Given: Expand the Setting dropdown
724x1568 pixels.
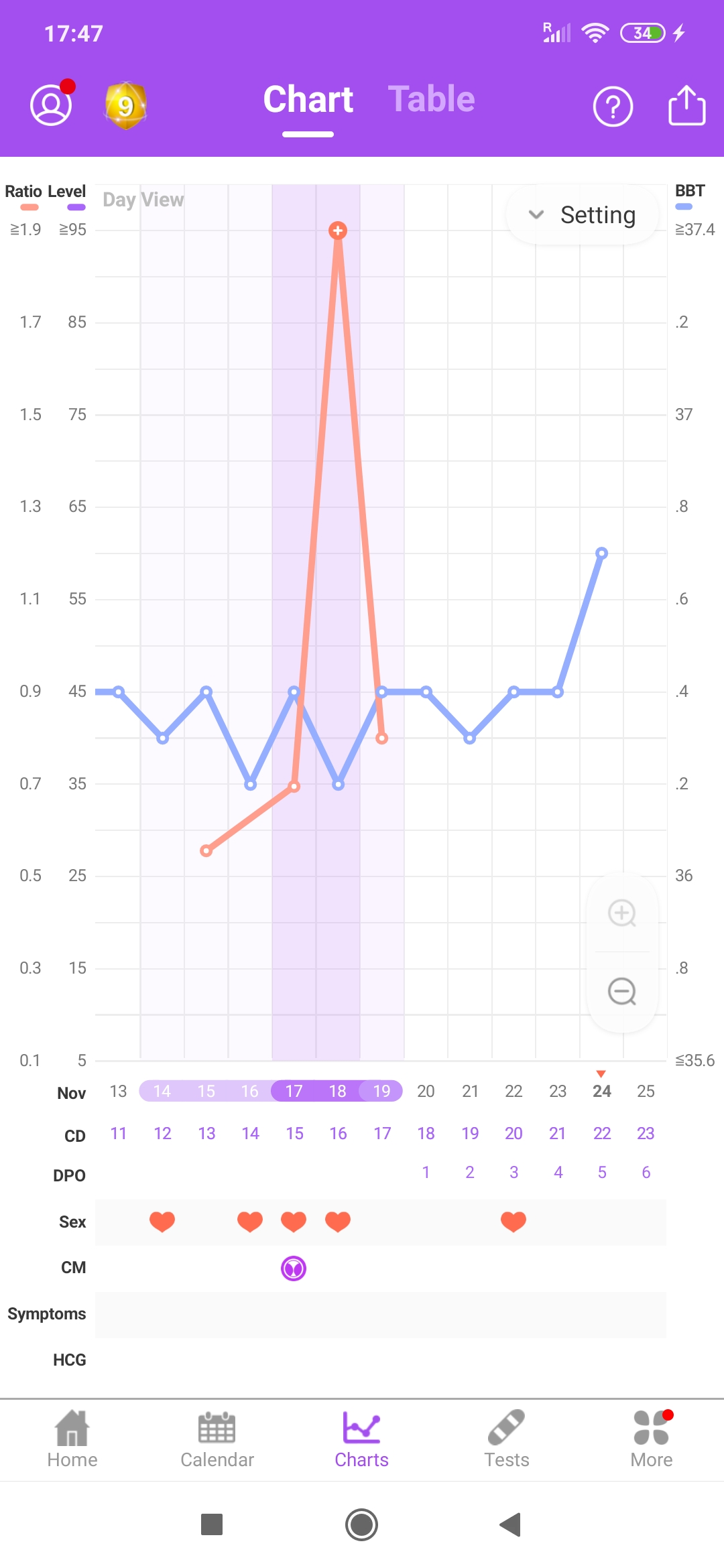Looking at the screenshot, I should pos(582,215).
